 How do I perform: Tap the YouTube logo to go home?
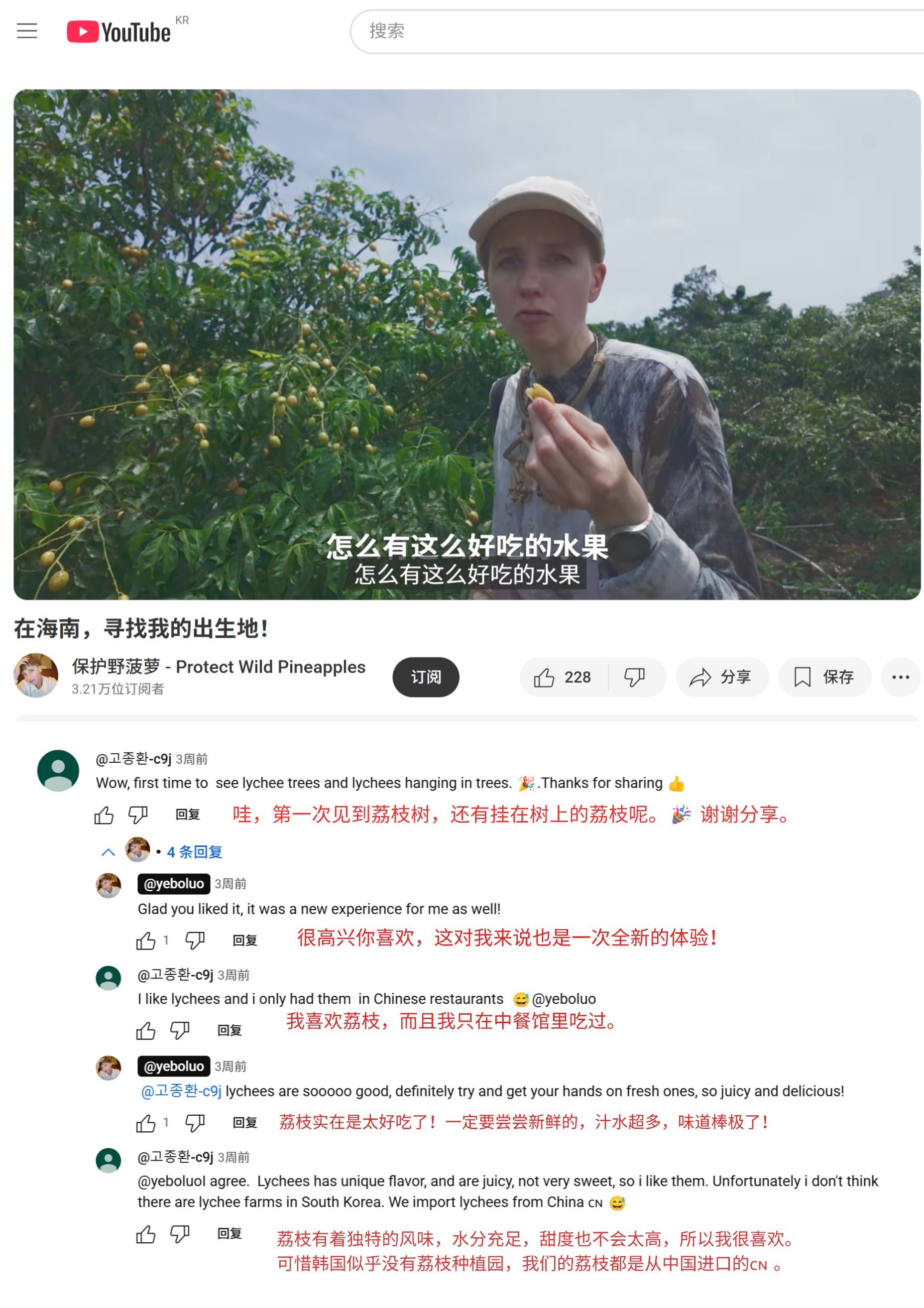coord(119,32)
